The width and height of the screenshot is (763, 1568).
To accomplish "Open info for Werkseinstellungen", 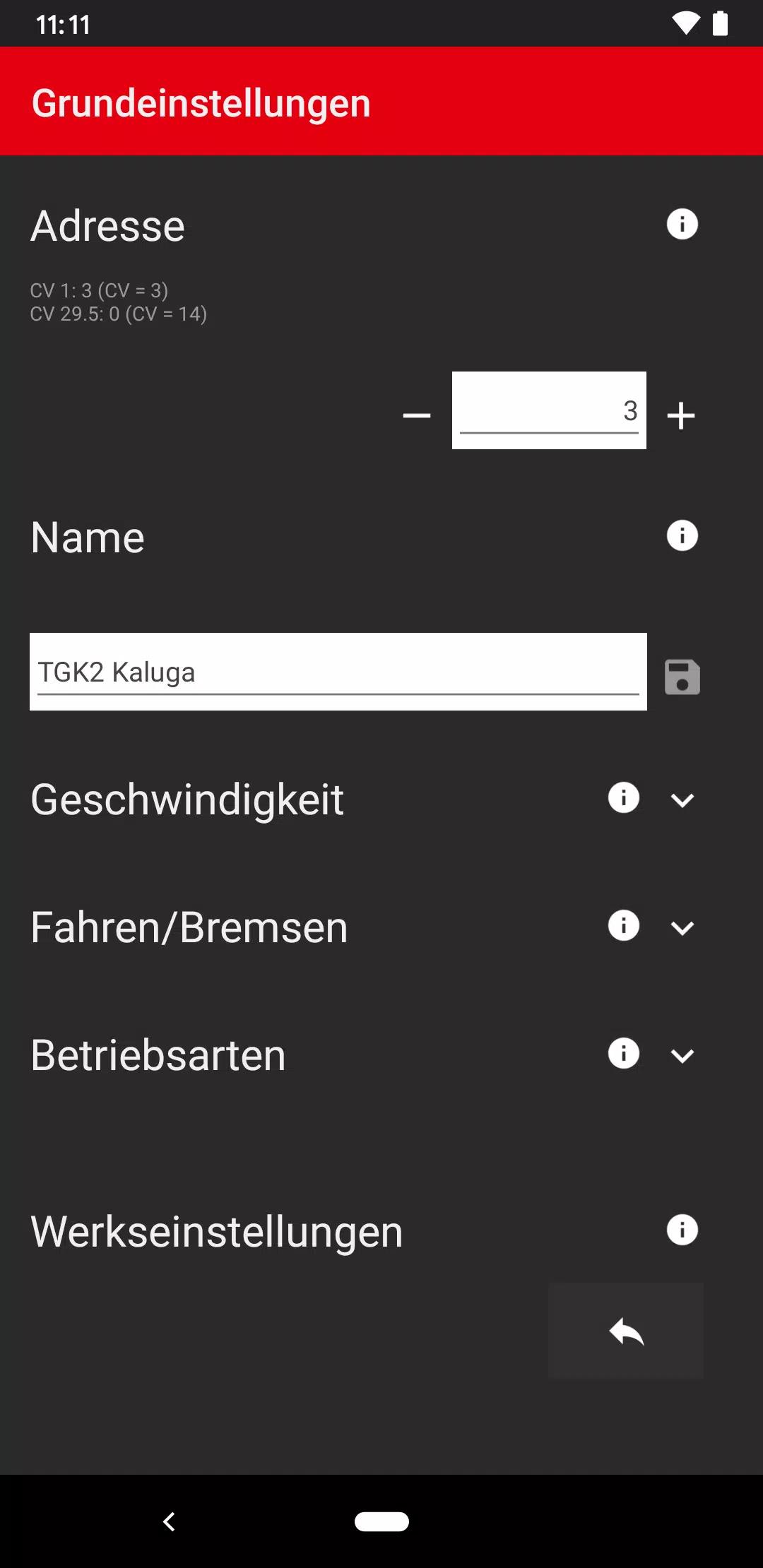I will (682, 1230).
